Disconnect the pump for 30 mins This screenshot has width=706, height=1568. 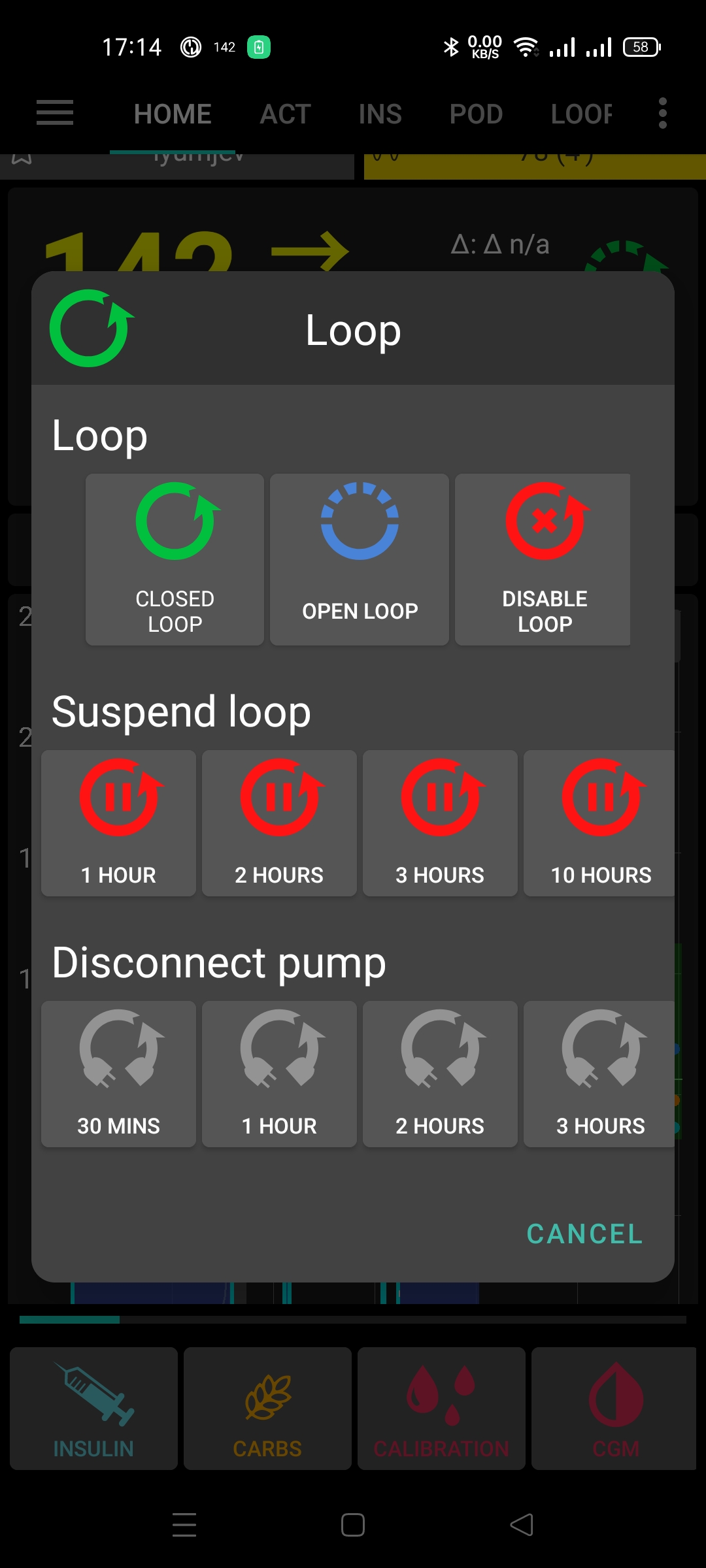pyautogui.click(x=118, y=1073)
